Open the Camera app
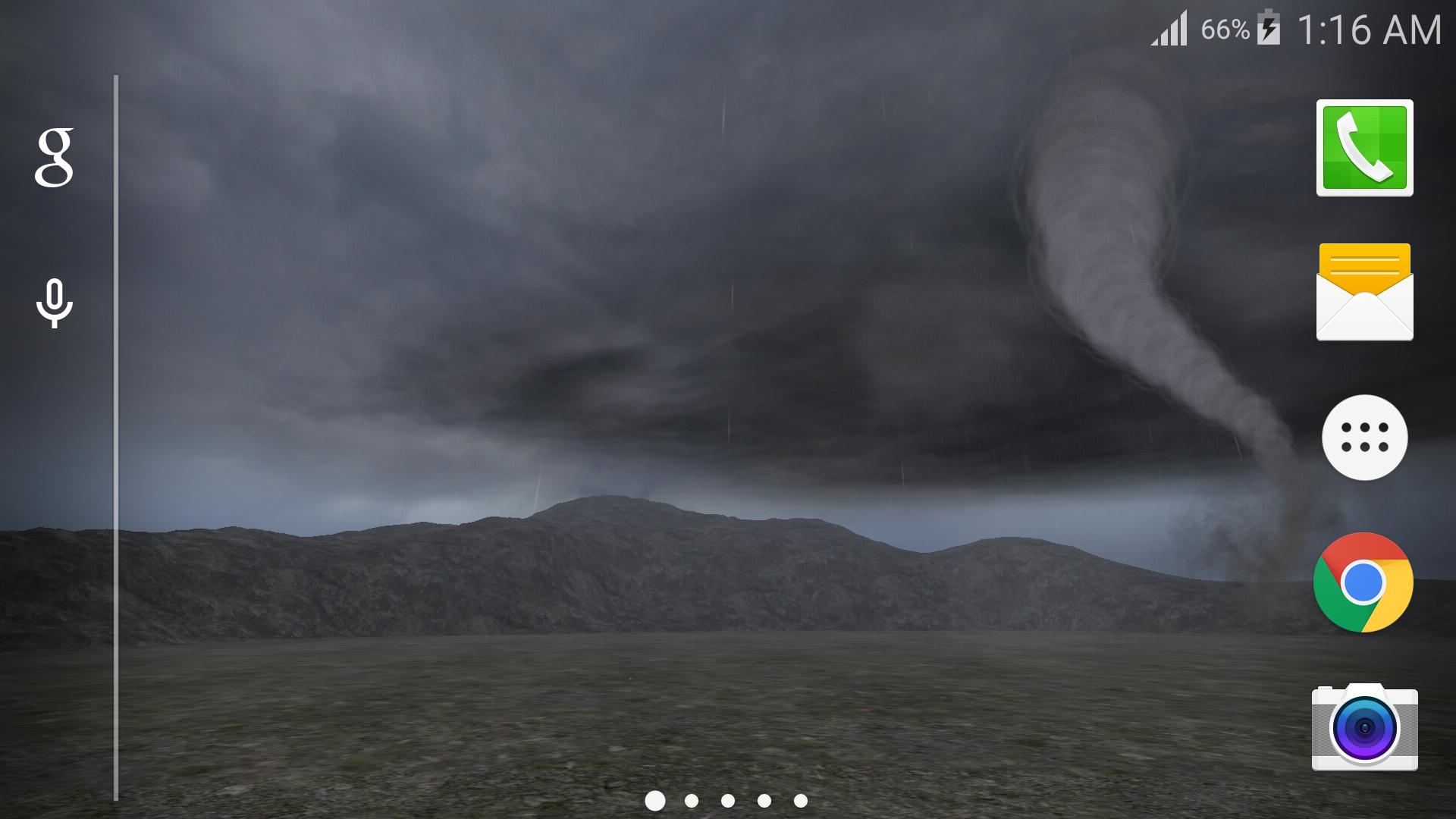1456x819 pixels. tap(1364, 727)
